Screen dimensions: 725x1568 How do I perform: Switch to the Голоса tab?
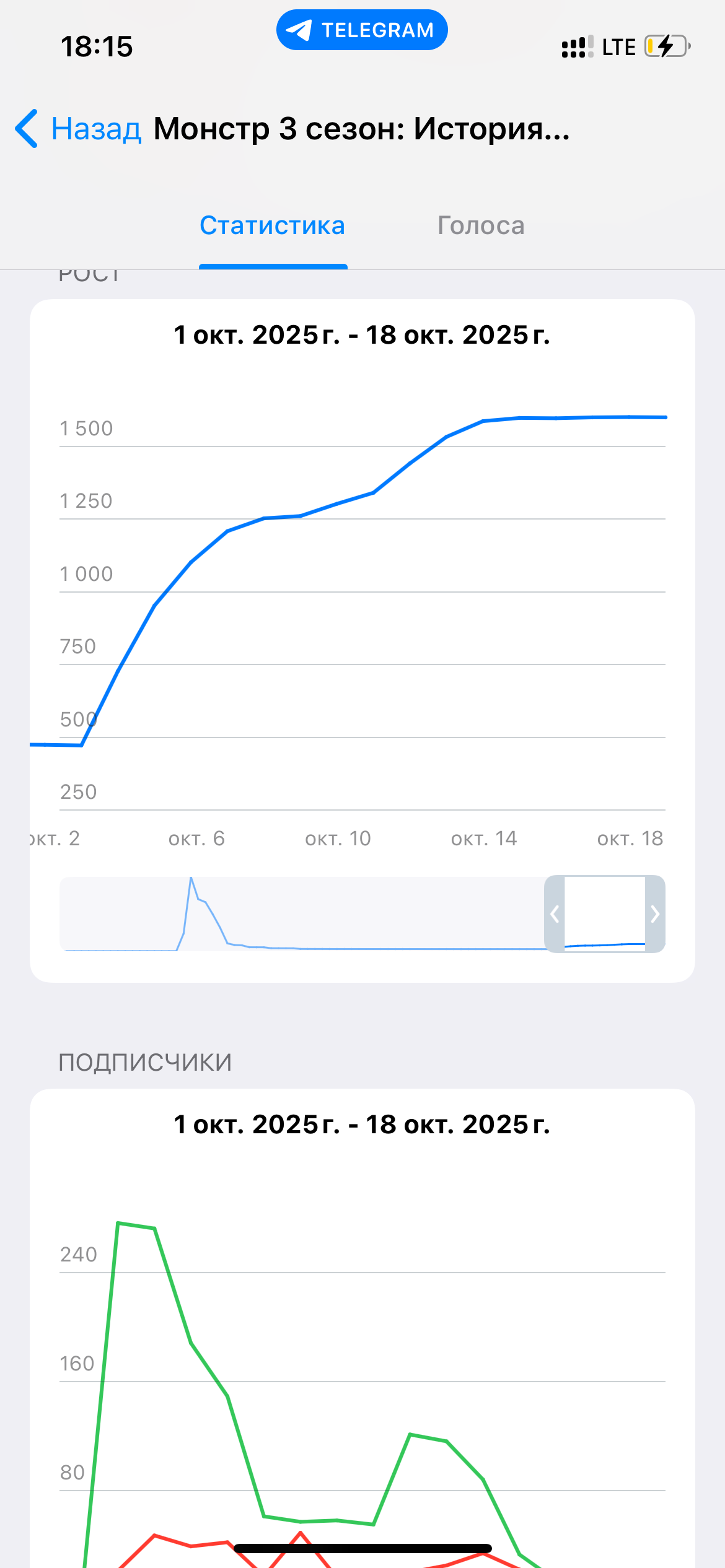(x=481, y=225)
